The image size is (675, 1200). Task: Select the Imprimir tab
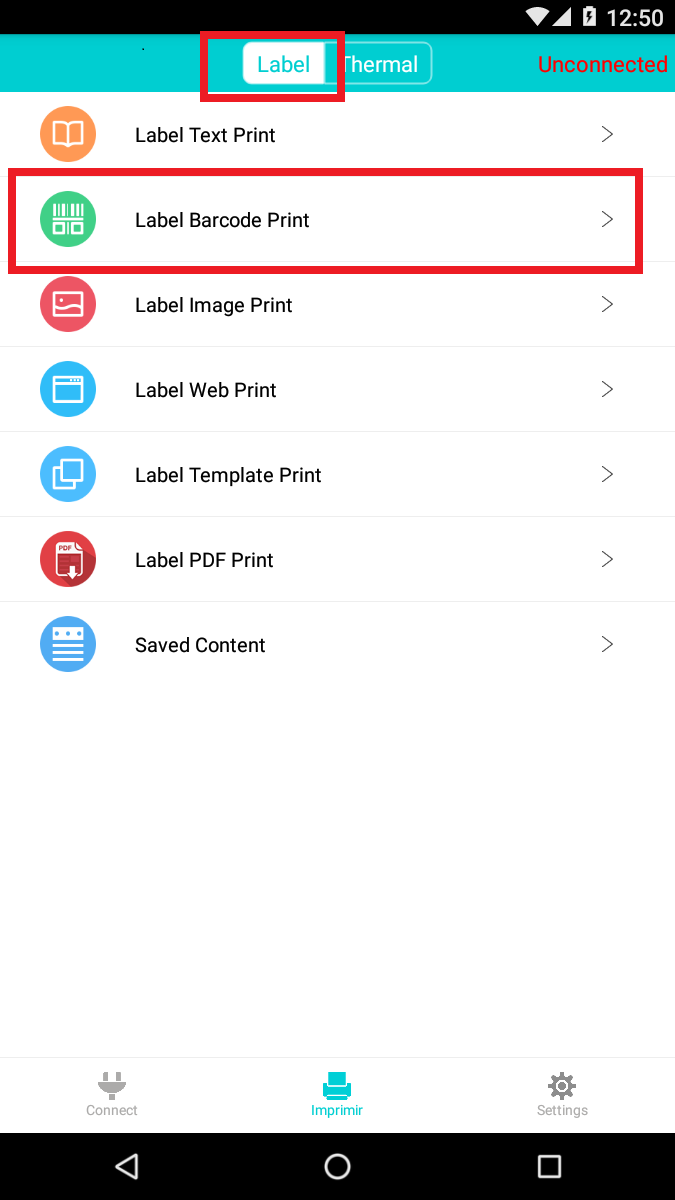(337, 1094)
